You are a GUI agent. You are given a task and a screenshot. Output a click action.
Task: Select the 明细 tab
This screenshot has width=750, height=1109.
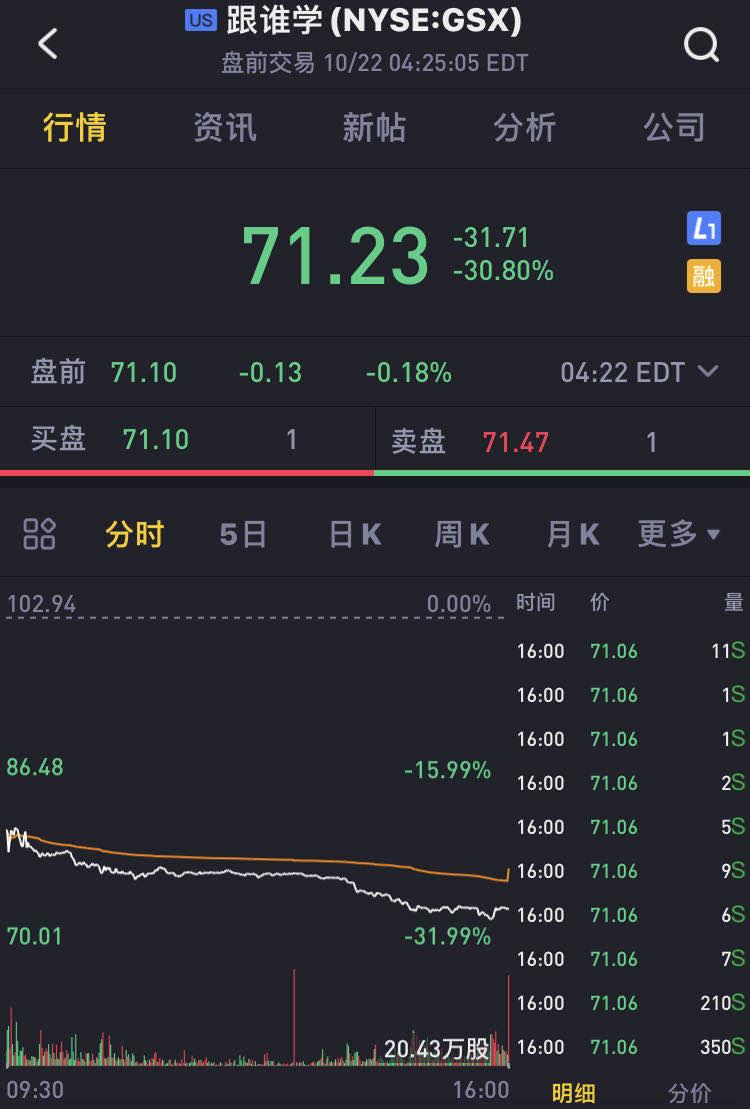pyautogui.click(x=574, y=1092)
